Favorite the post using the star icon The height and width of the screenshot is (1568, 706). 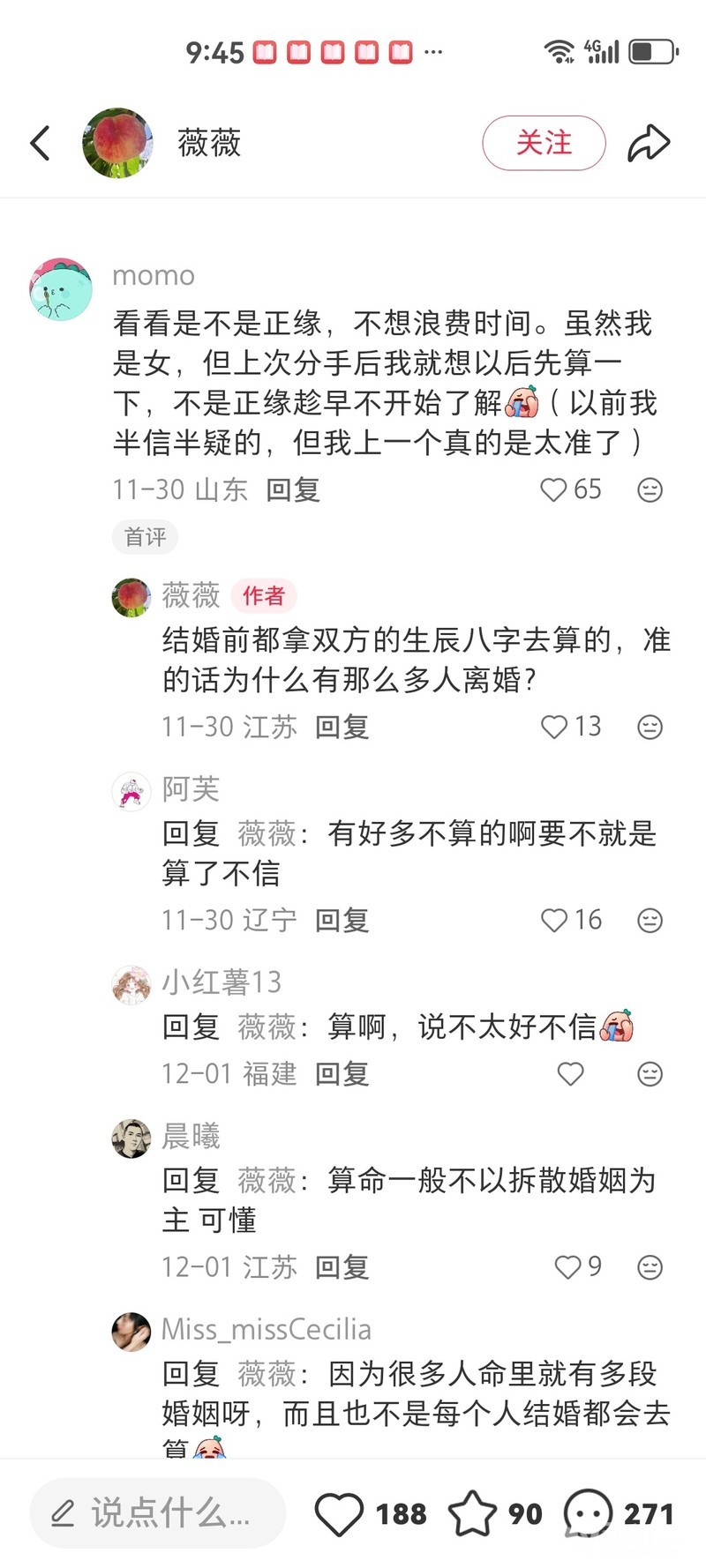pyautogui.click(x=473, y=1513)
